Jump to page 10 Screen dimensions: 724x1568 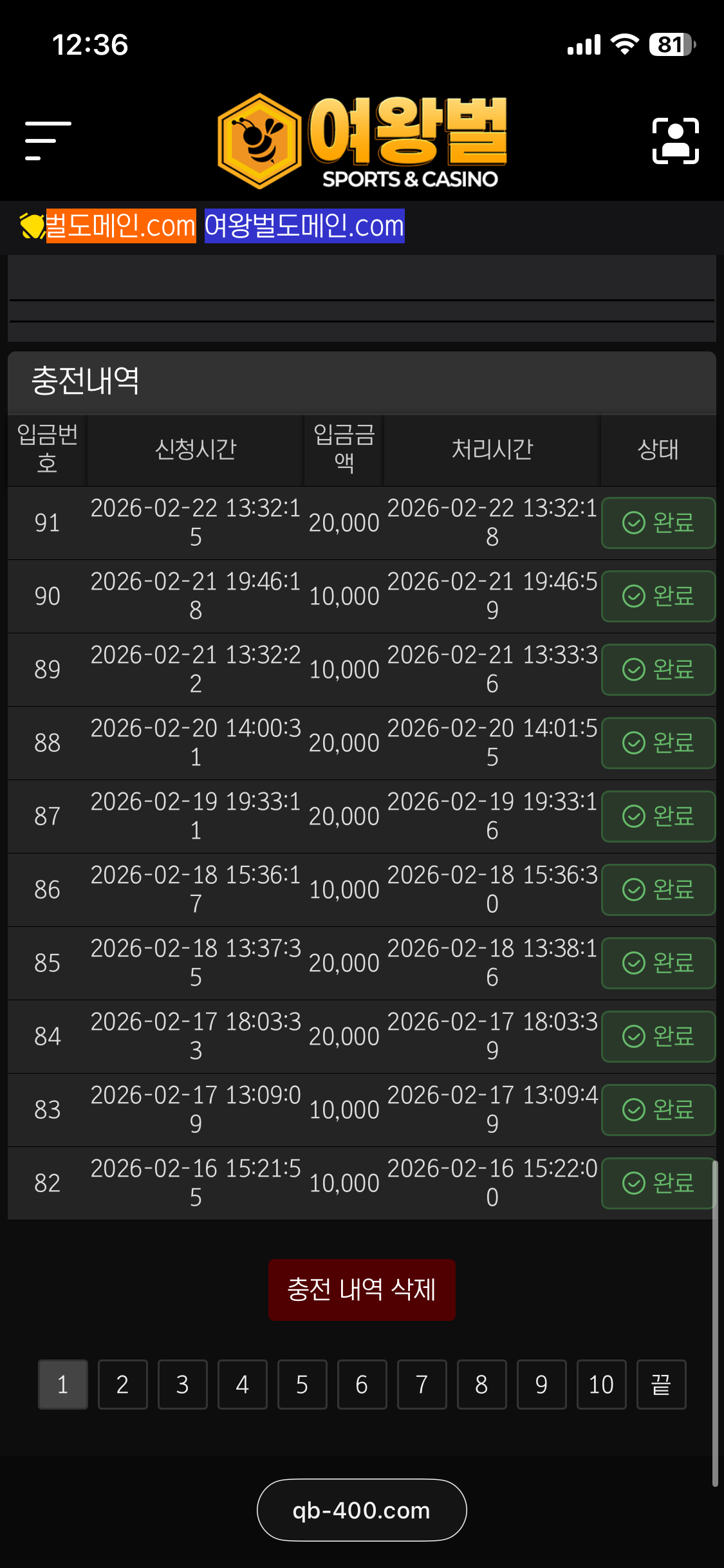coord(601,1385)
